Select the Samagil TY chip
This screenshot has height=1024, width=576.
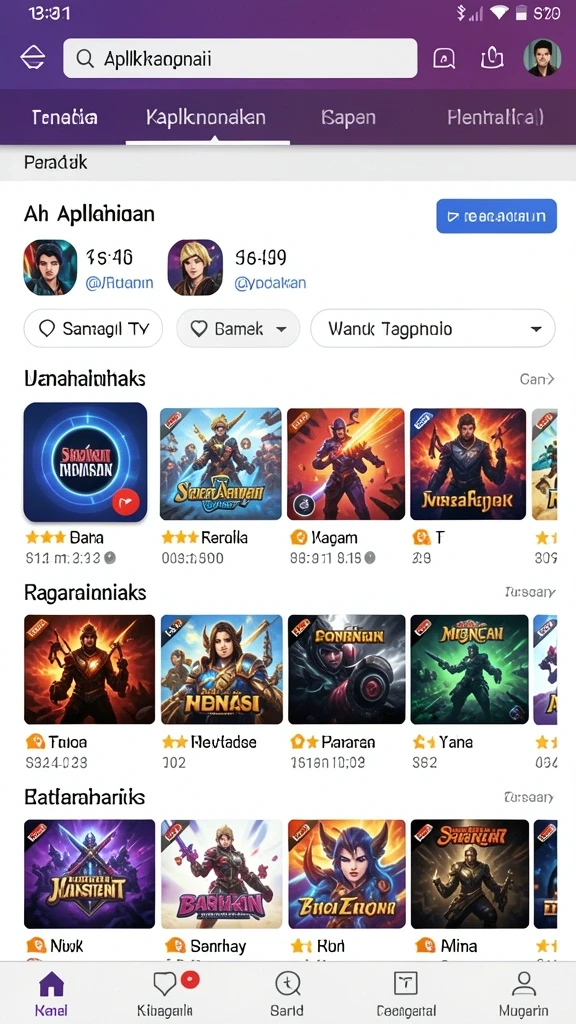point(93,328)
